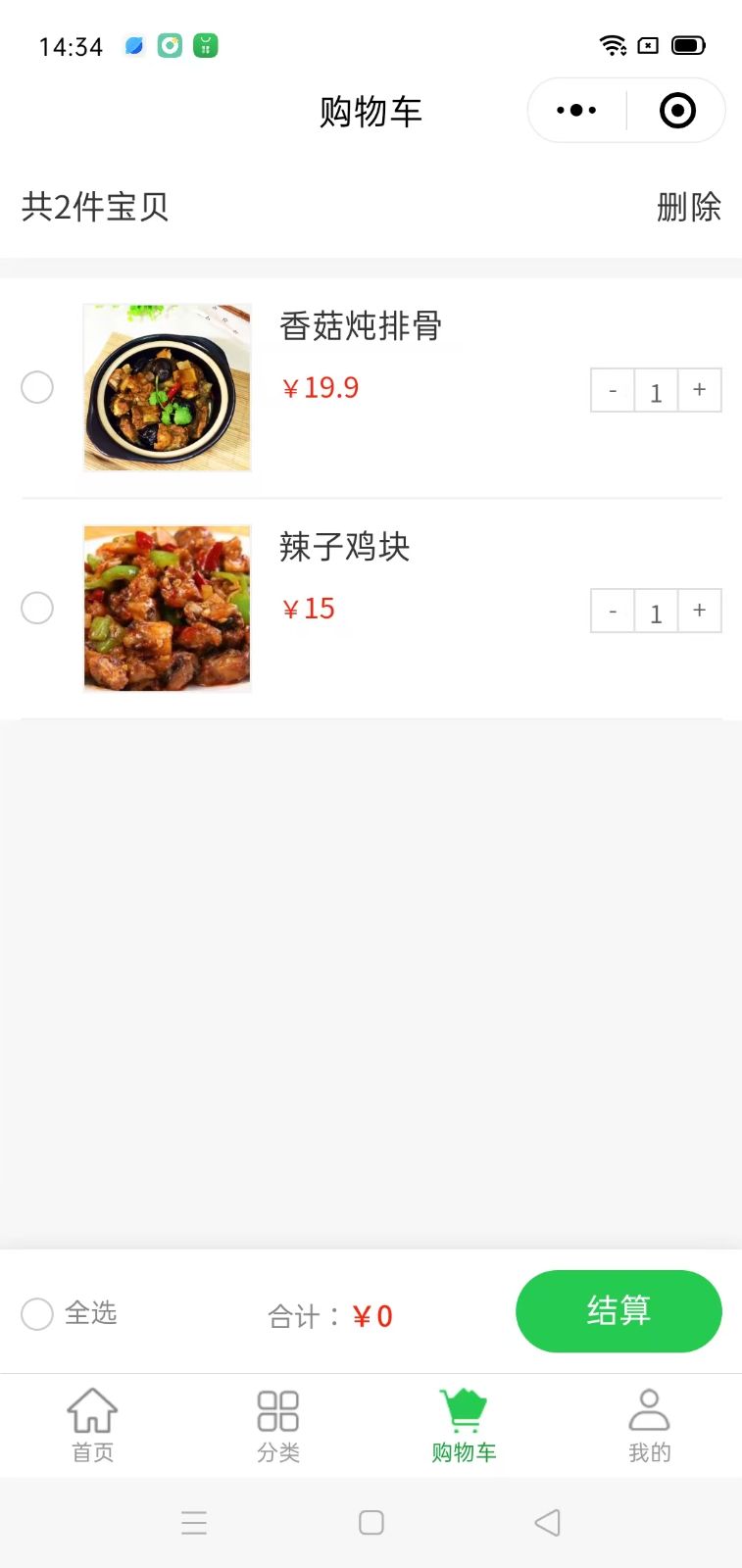Increase quantity of 辣子鸡块
Screen dimensions: 742x1568
[x=700, y=611]
